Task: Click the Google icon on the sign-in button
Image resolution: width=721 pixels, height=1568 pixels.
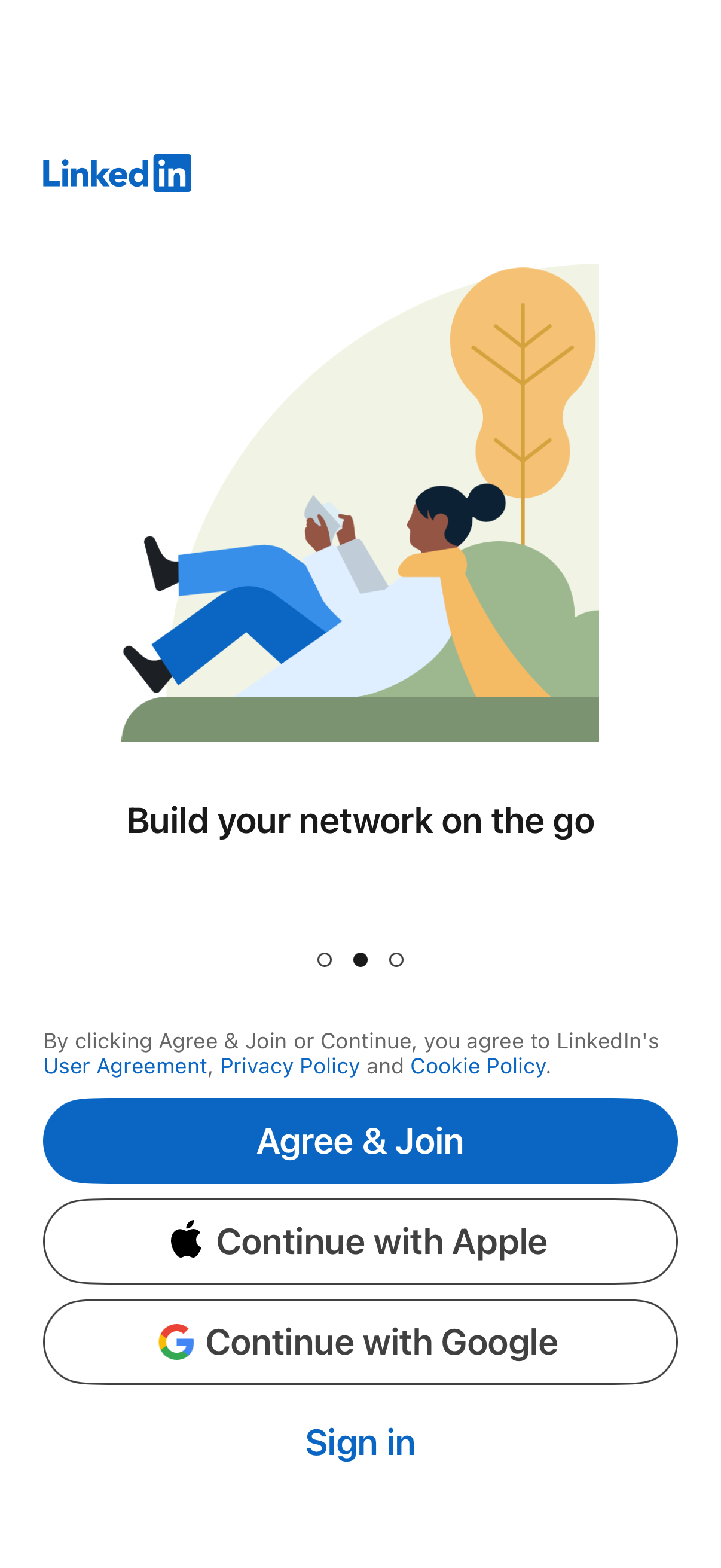Action: tap(176, 1341)
